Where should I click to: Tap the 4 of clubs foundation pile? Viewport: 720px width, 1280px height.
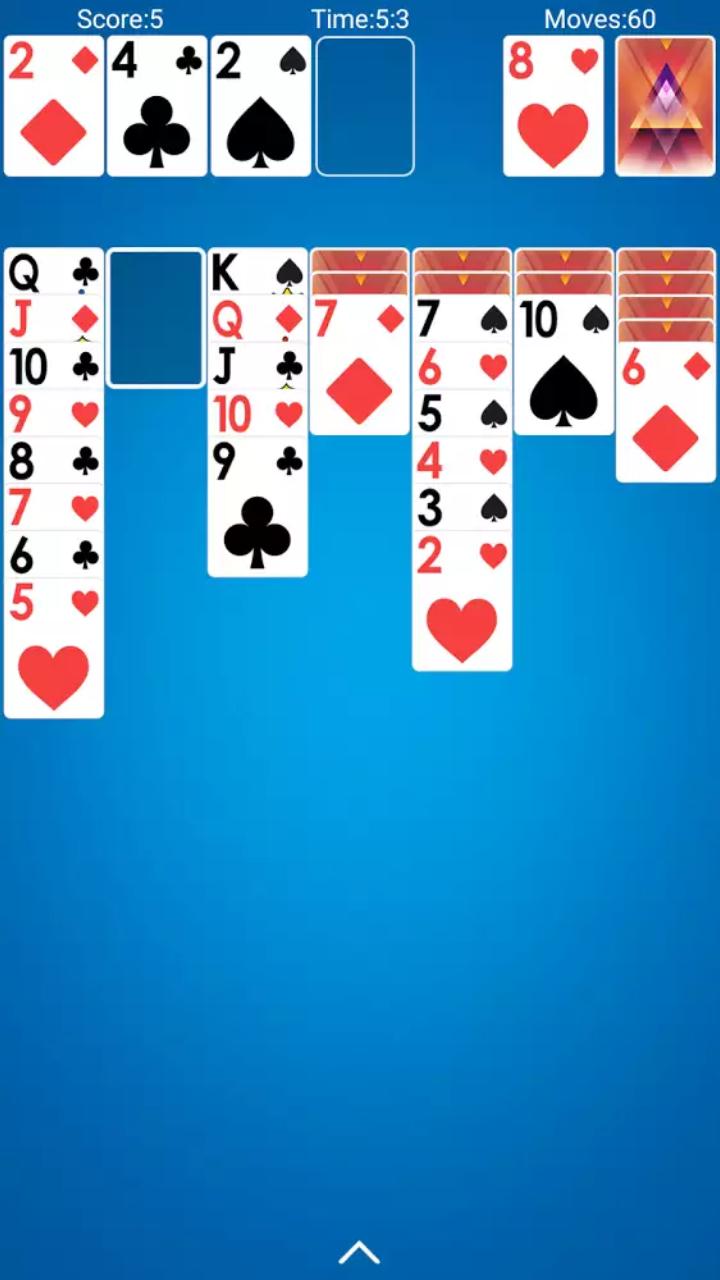click(157, 106)
